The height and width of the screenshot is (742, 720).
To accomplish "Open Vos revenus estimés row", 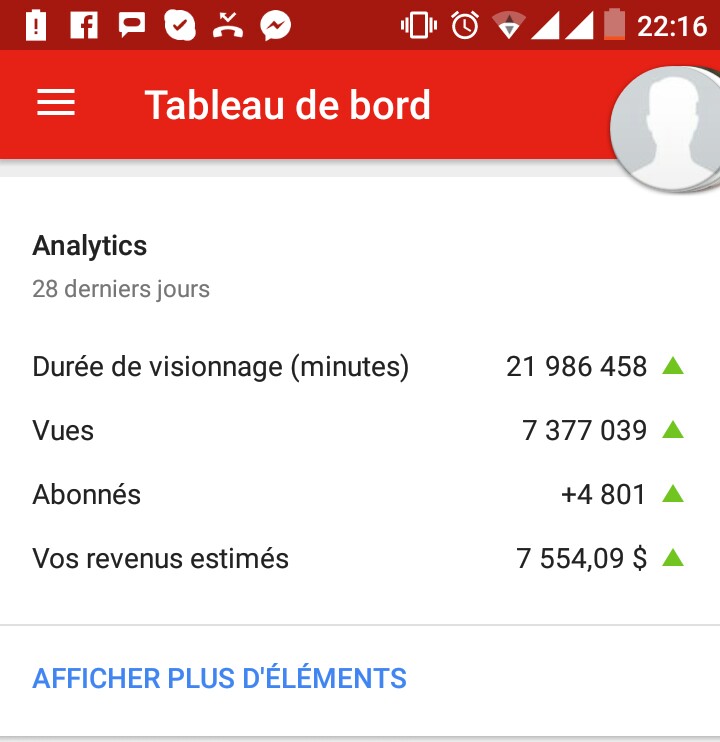I will 358,559.
